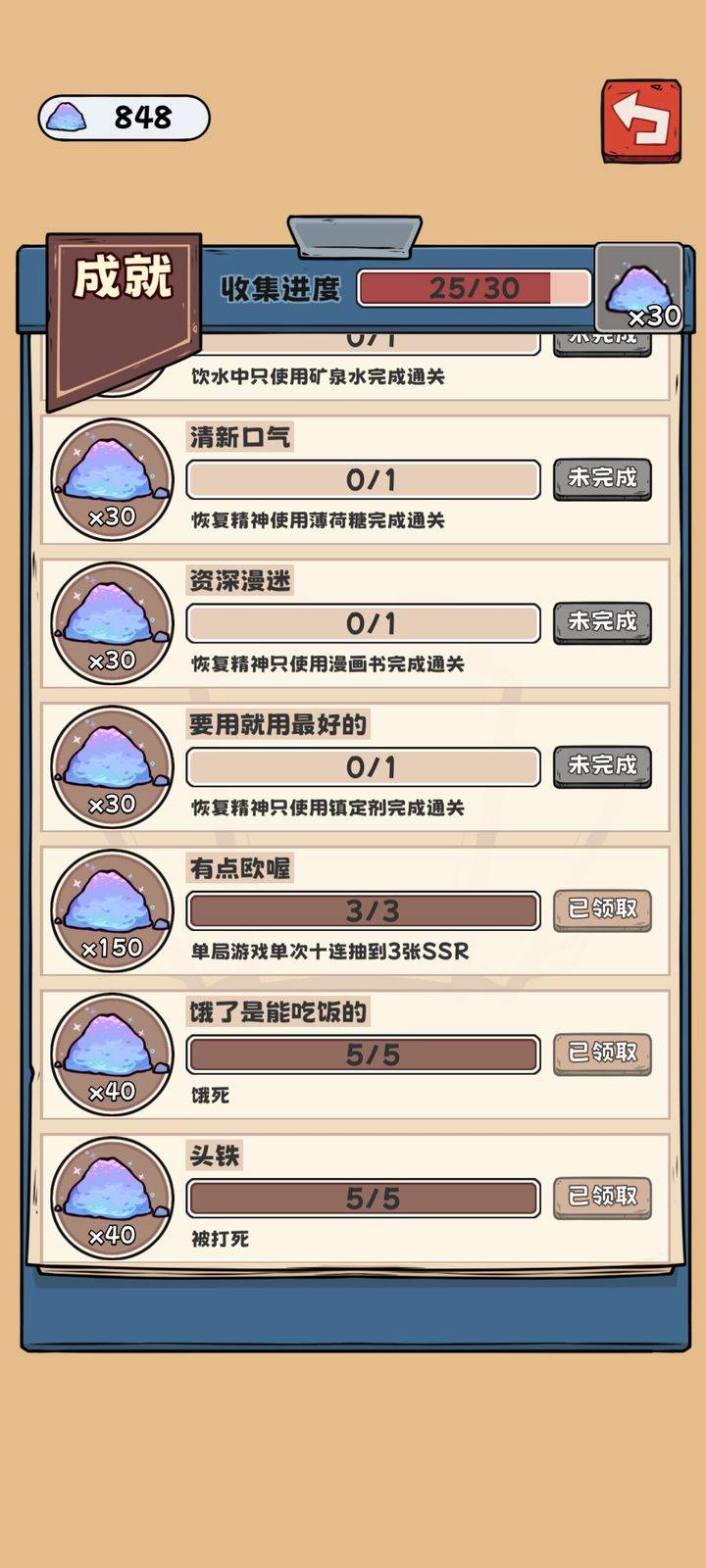Click the 3/3 progress bar of 有点欧喔
The image size is (706, 1568).
coord(364,909)
